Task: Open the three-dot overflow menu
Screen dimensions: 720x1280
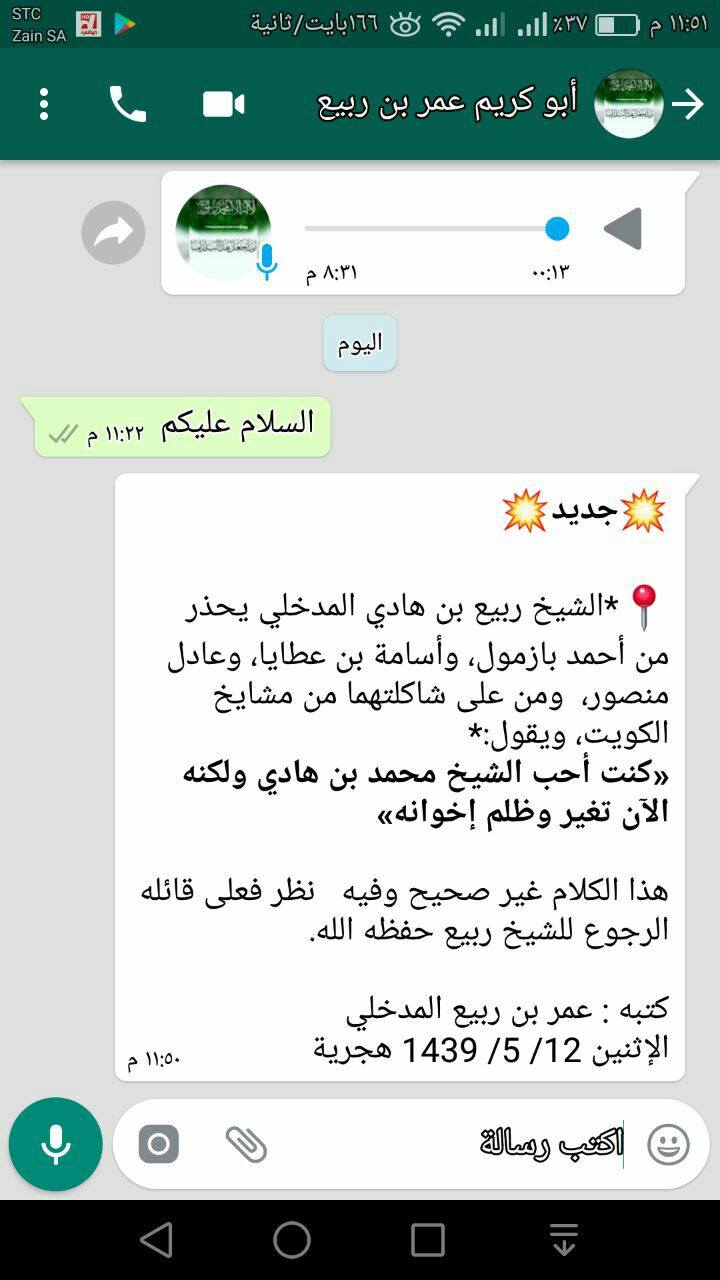Action: coord(44,104)
